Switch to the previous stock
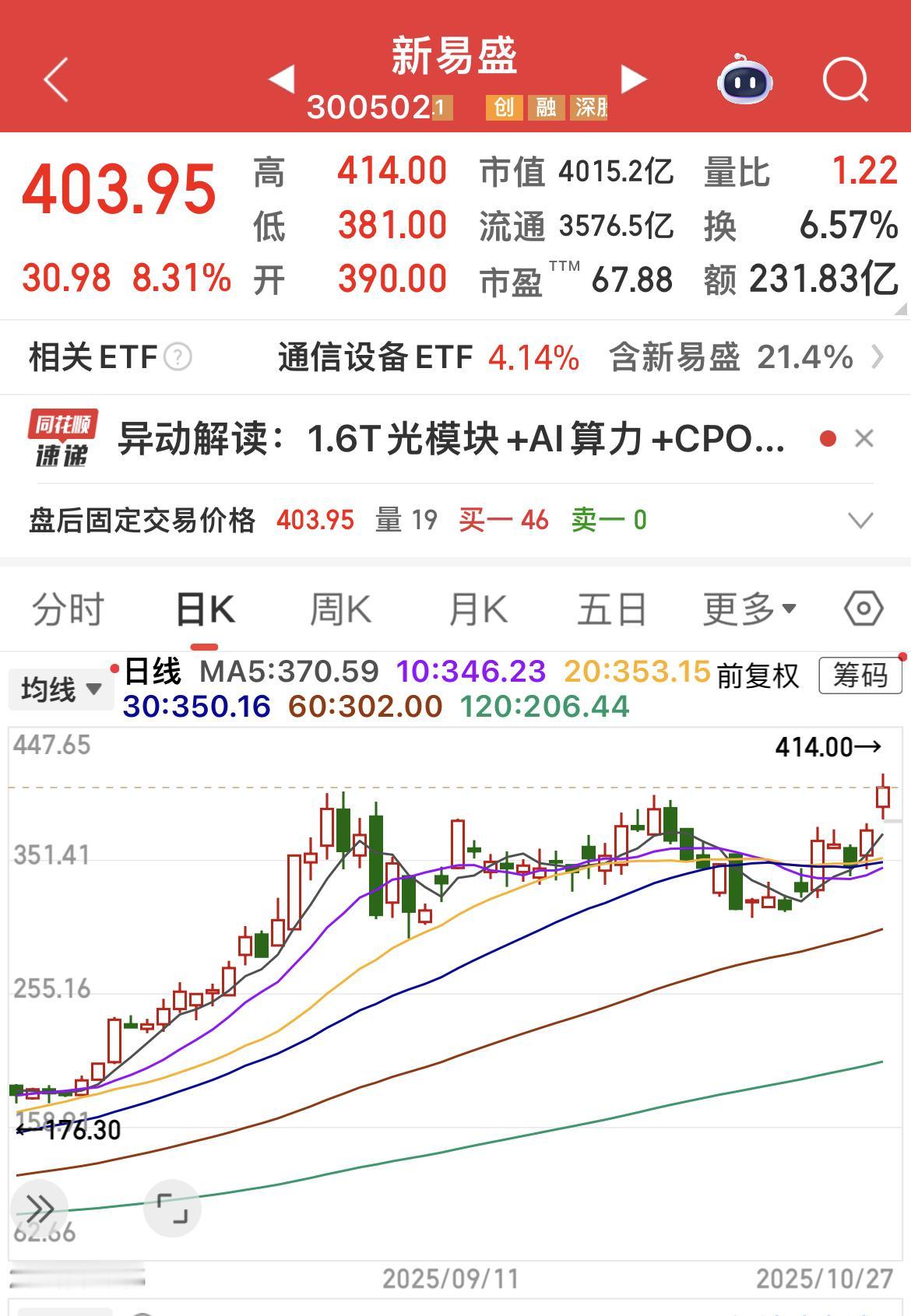The width and height of the screenshot is (911, 1316). (x=282, y=79)
